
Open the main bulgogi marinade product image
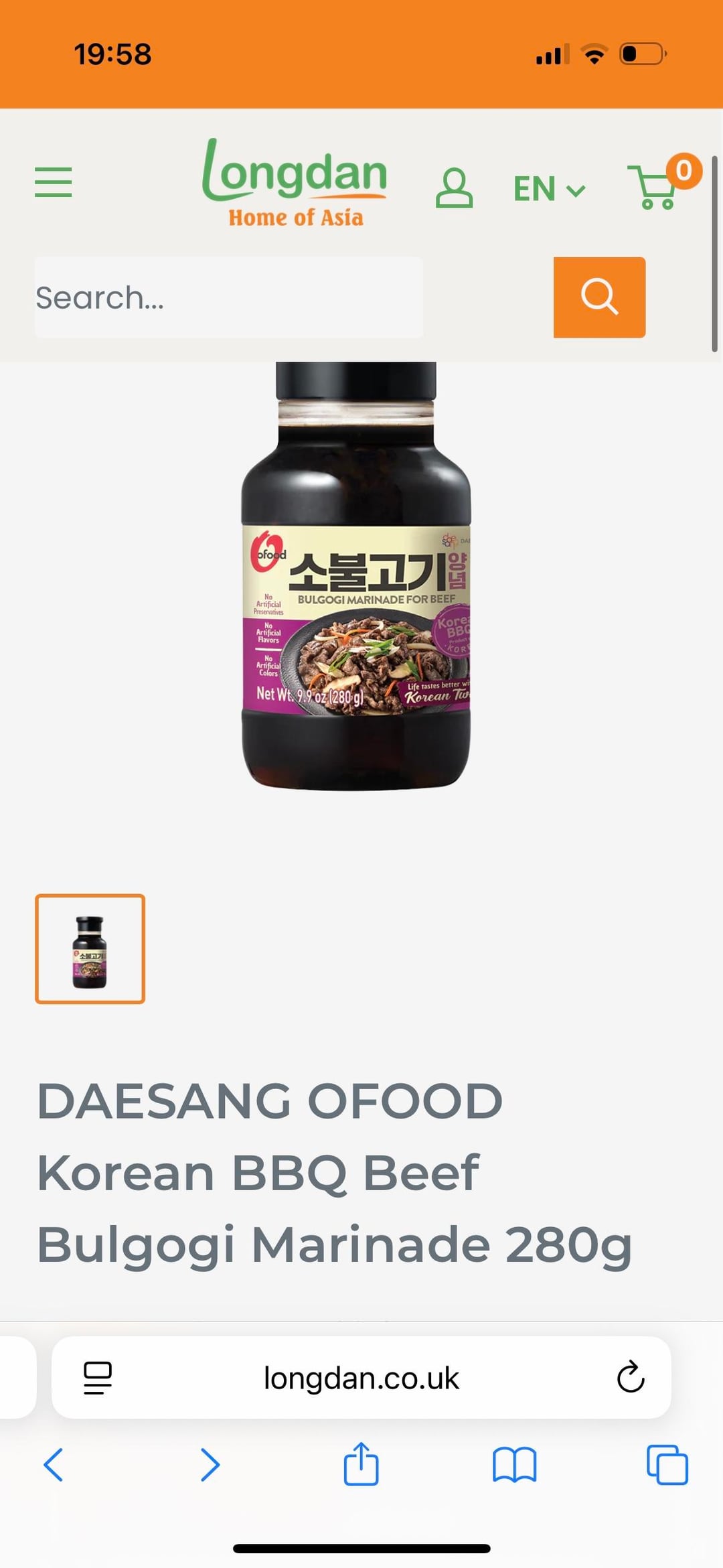click(356, 576)
